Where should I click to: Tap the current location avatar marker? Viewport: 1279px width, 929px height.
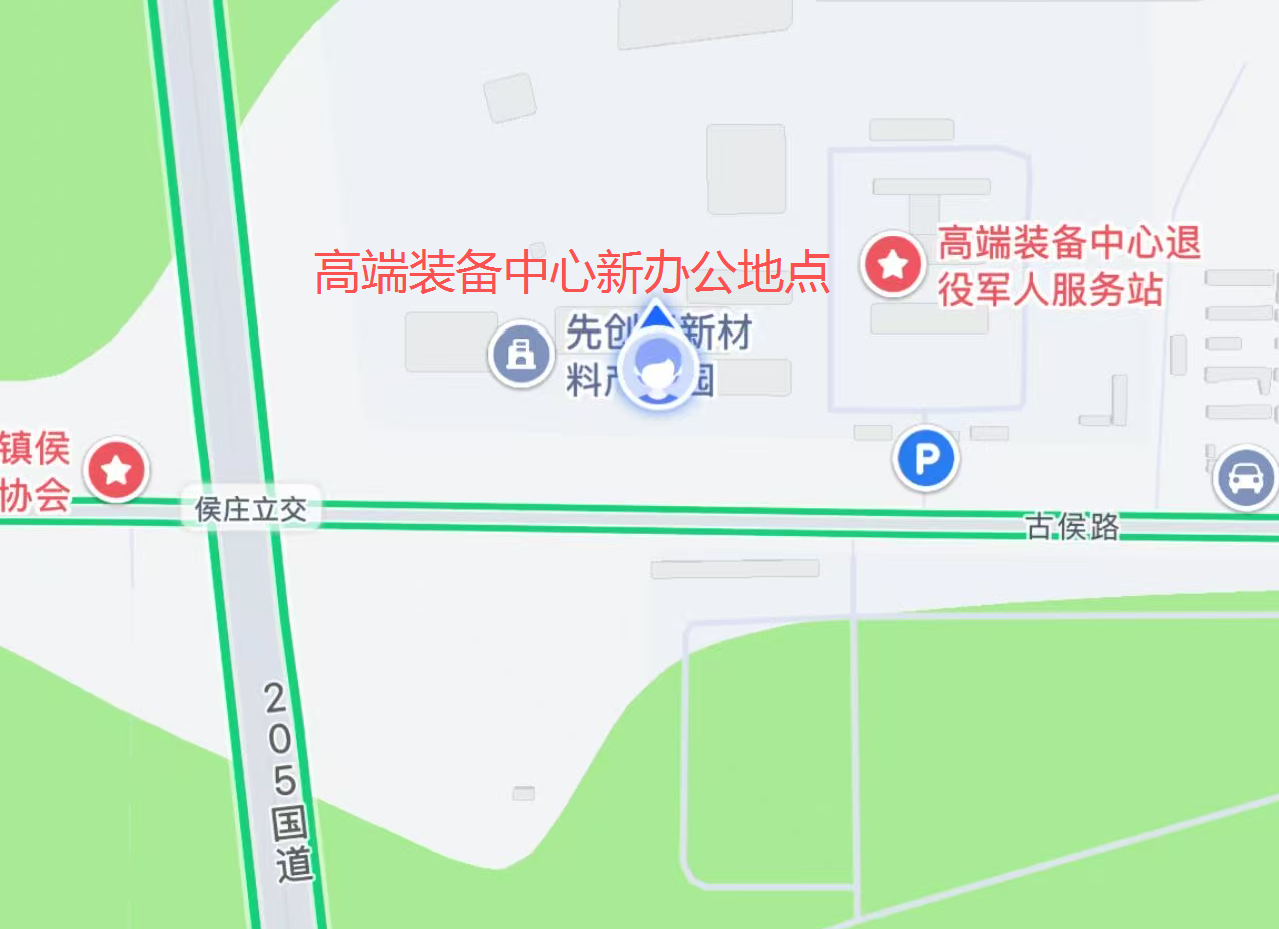pos(657,371)
